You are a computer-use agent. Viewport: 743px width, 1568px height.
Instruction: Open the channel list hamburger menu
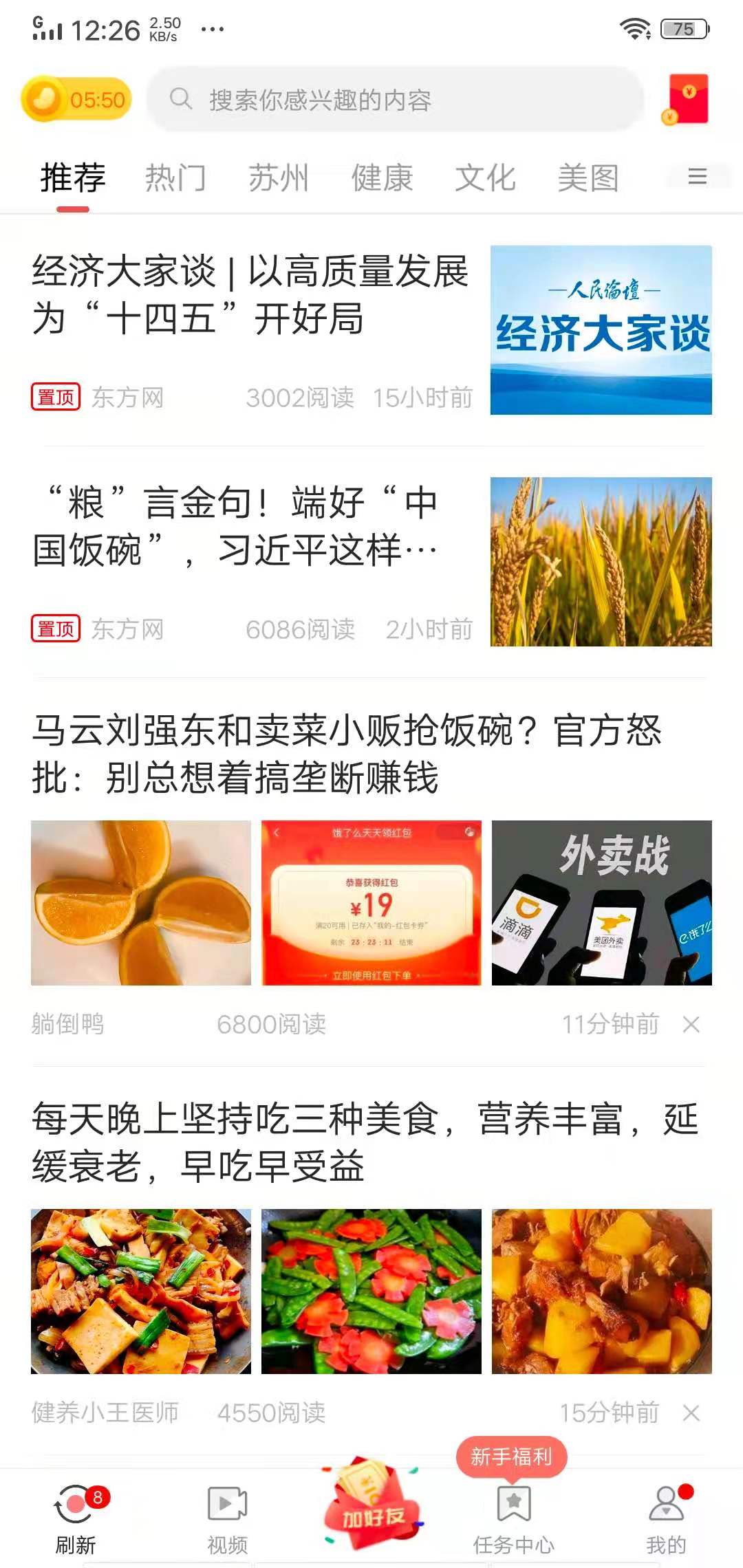(x=697, y=177)
